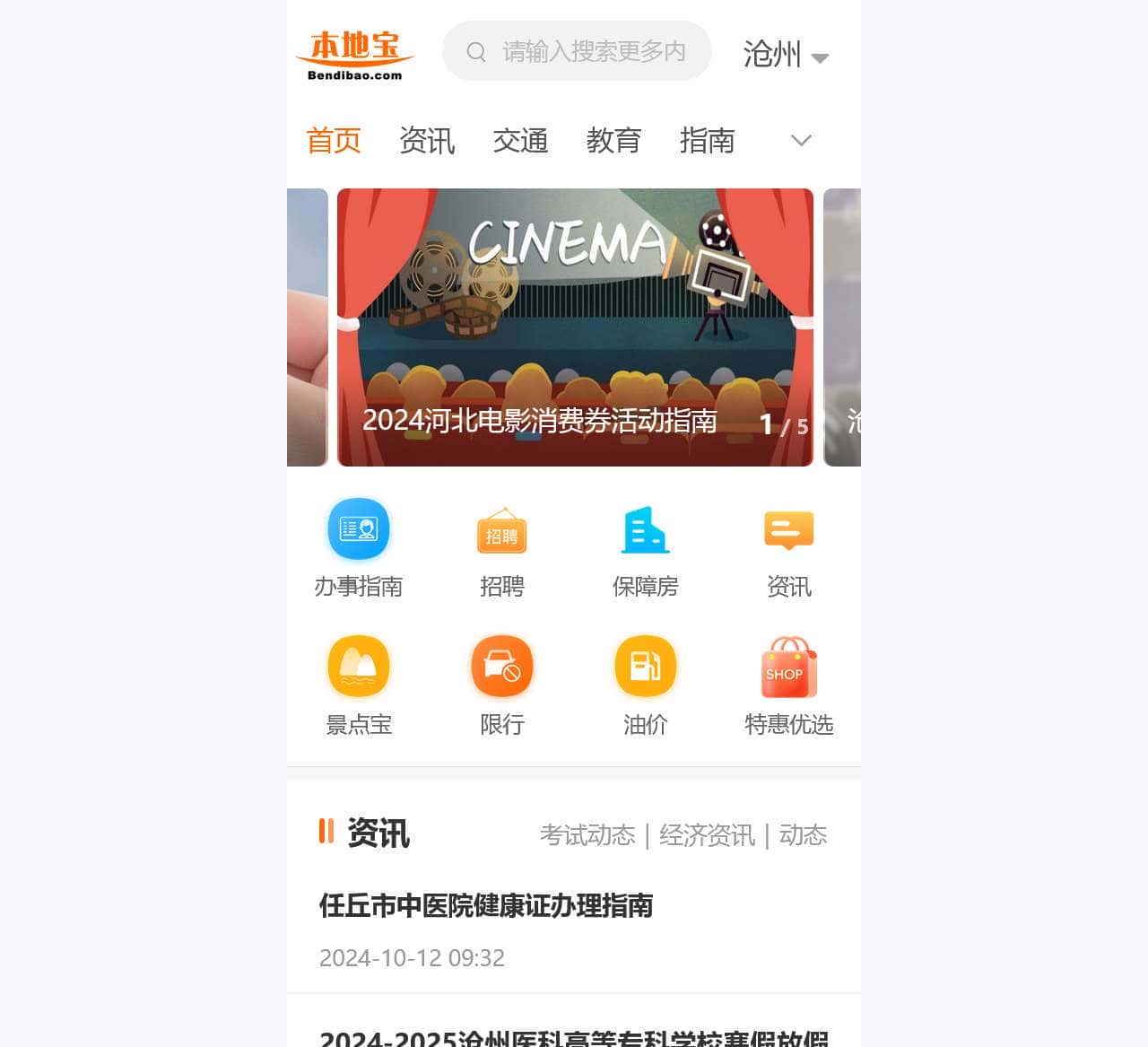This screenshot has width=1148, height=1047.
Task: Tap the search box at the top
Action: (577, 51)
